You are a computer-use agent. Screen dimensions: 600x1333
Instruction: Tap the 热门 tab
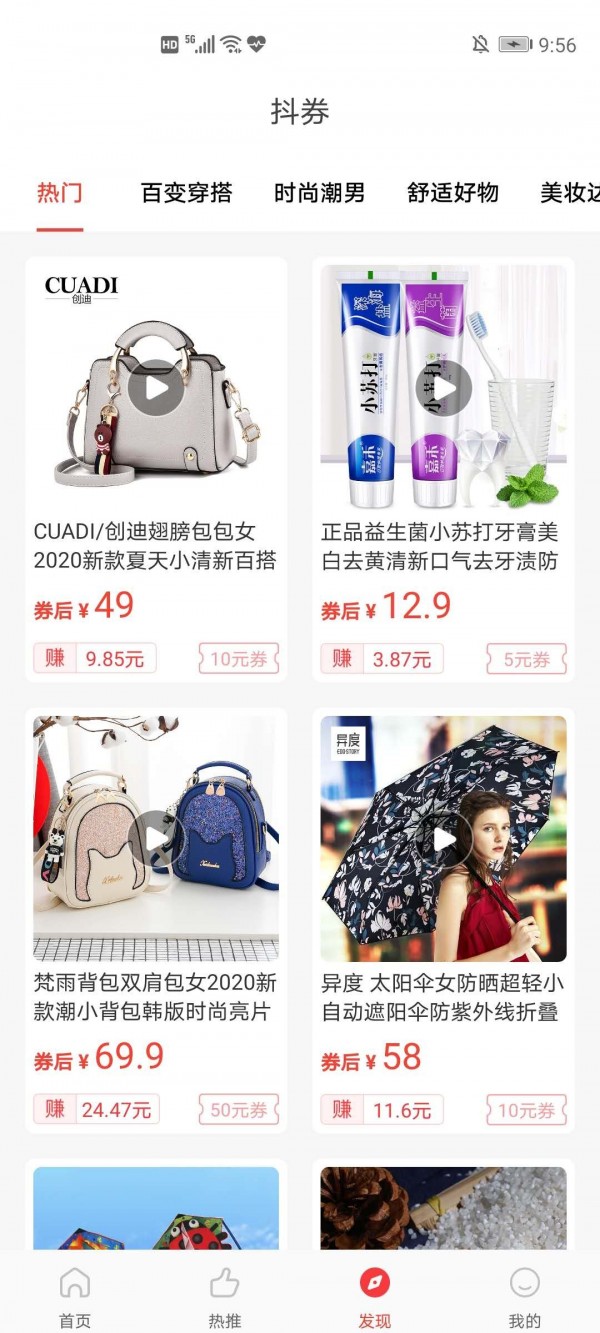coord(59,193)
